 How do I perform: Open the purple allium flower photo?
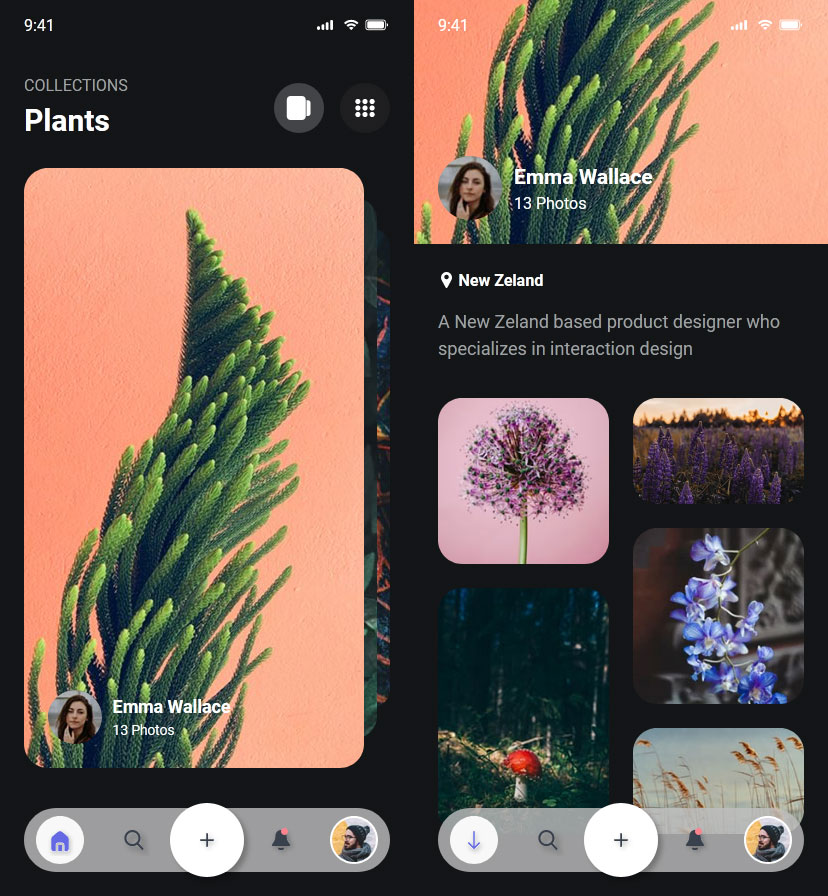point(523,481)
